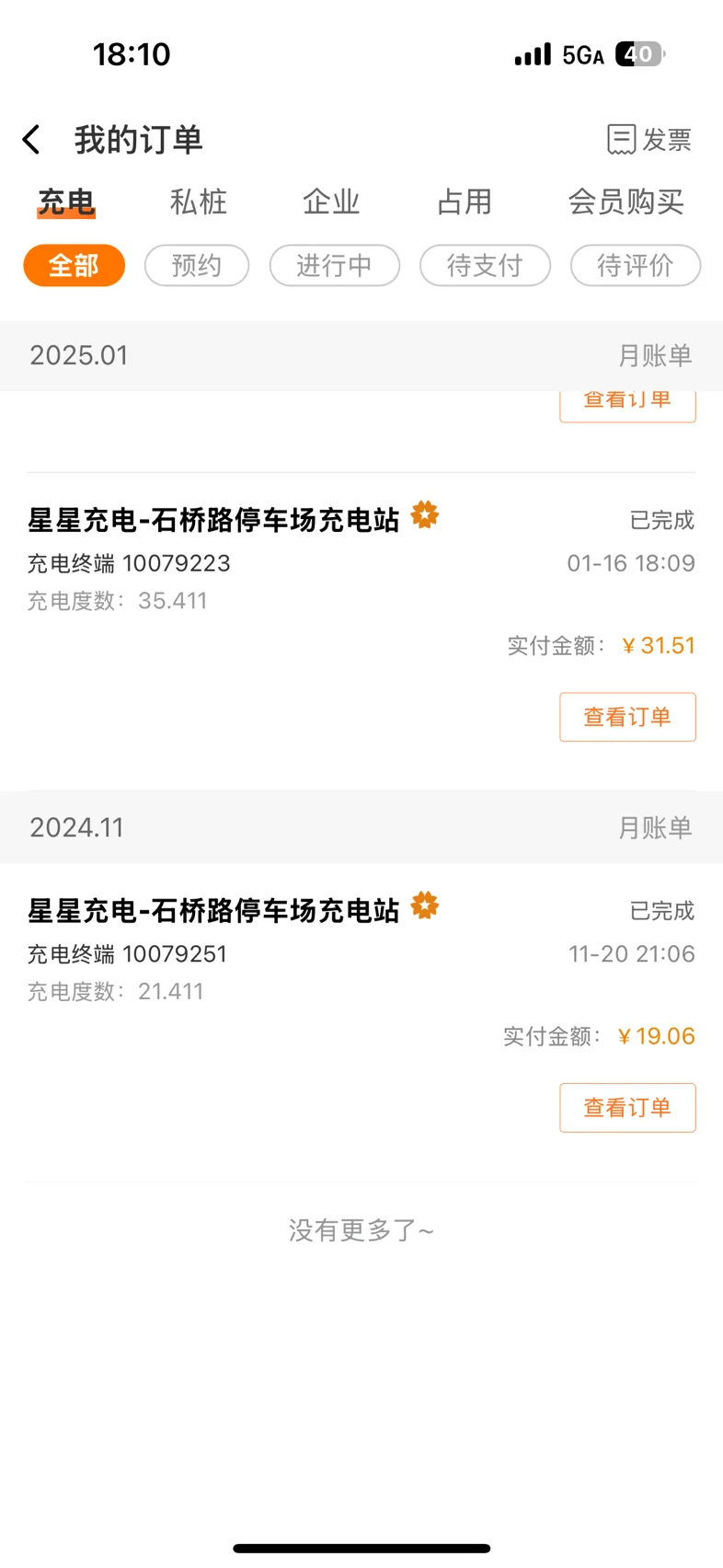Open 月账单 for 2025.01
Screen dimensions: 723x1568
(655, 356)
